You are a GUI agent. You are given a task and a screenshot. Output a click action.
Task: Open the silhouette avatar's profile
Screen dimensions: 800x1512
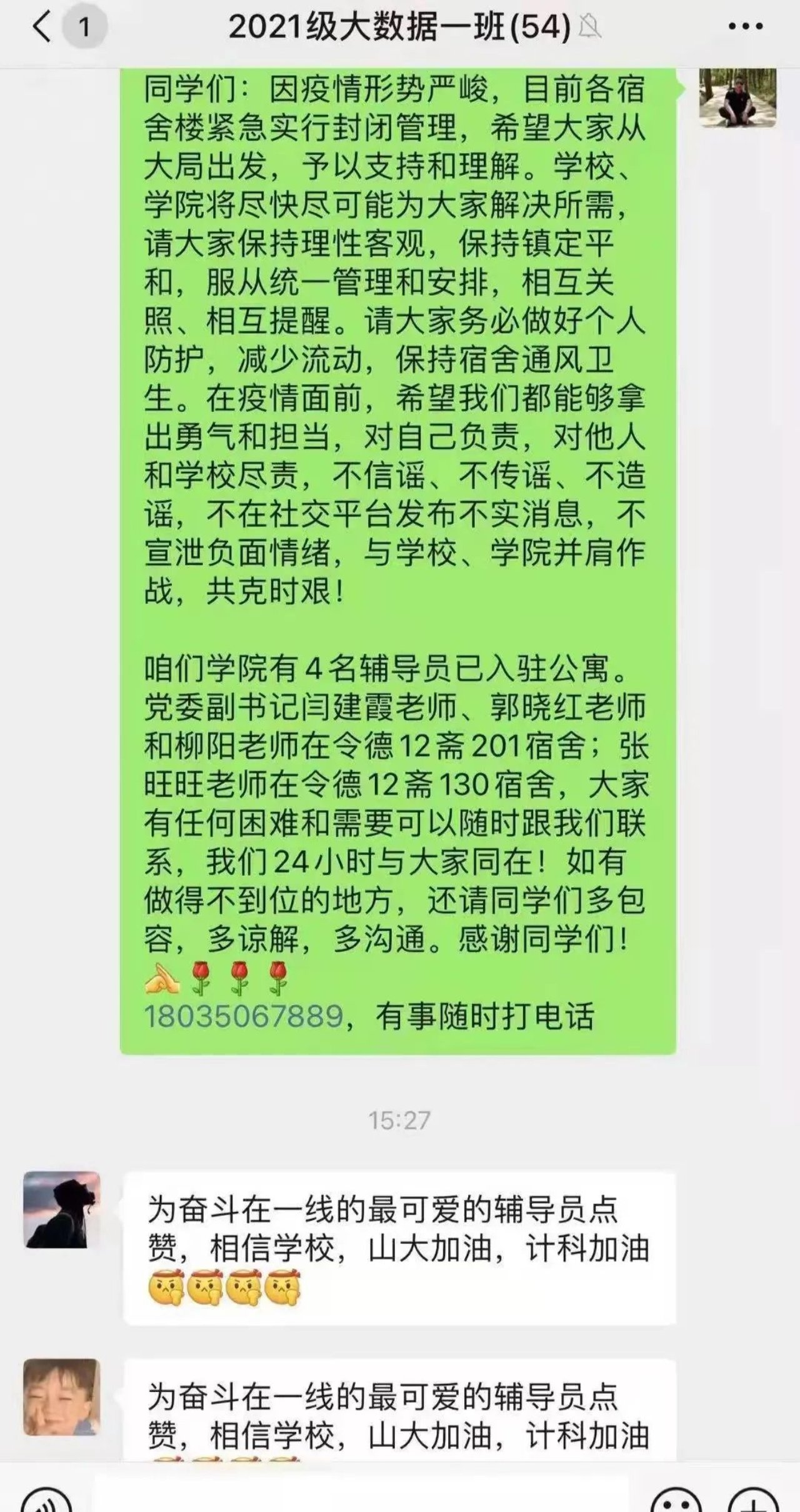pos(62,1209)
